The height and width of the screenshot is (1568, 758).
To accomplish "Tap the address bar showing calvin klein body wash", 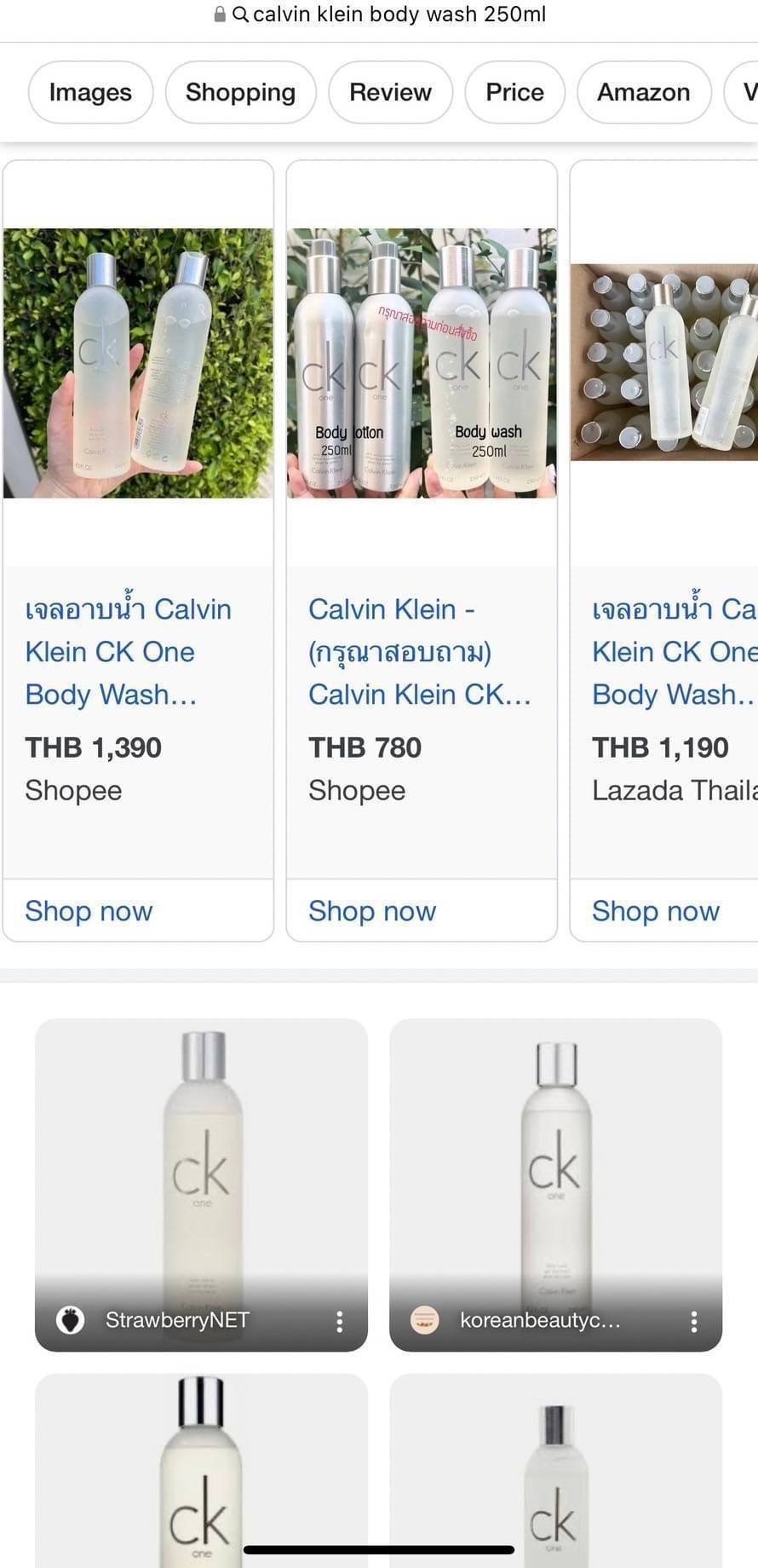I will (x=380, y=14).
